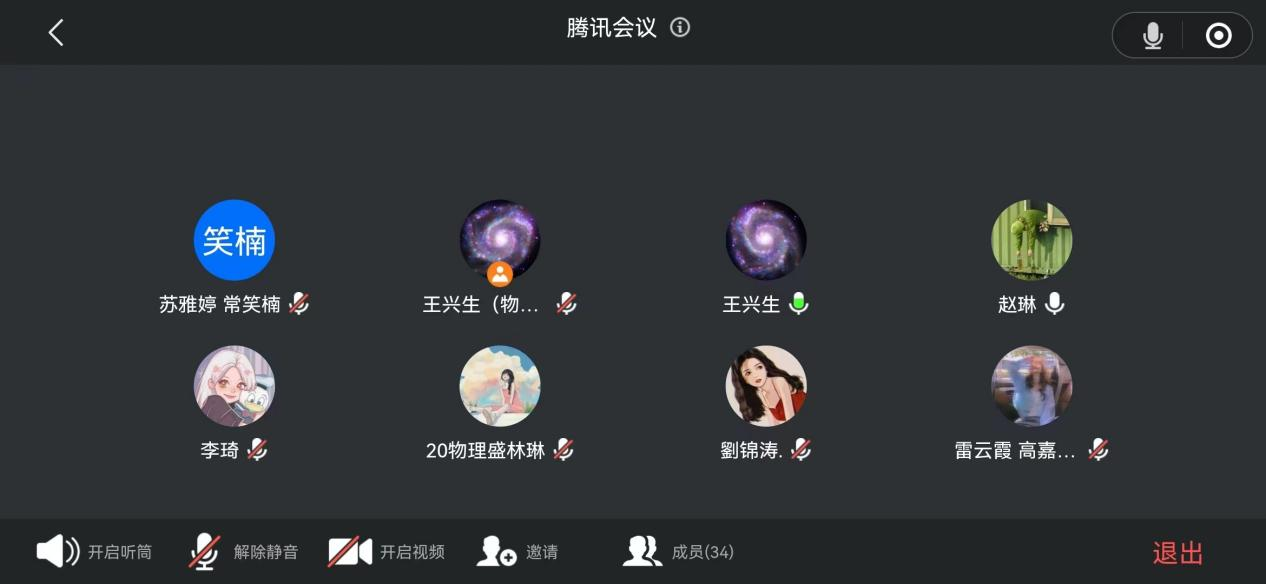This screenshot has width=1266, height=584.
Task: Select participant 劉锦涛.
Action: [765, 387]
